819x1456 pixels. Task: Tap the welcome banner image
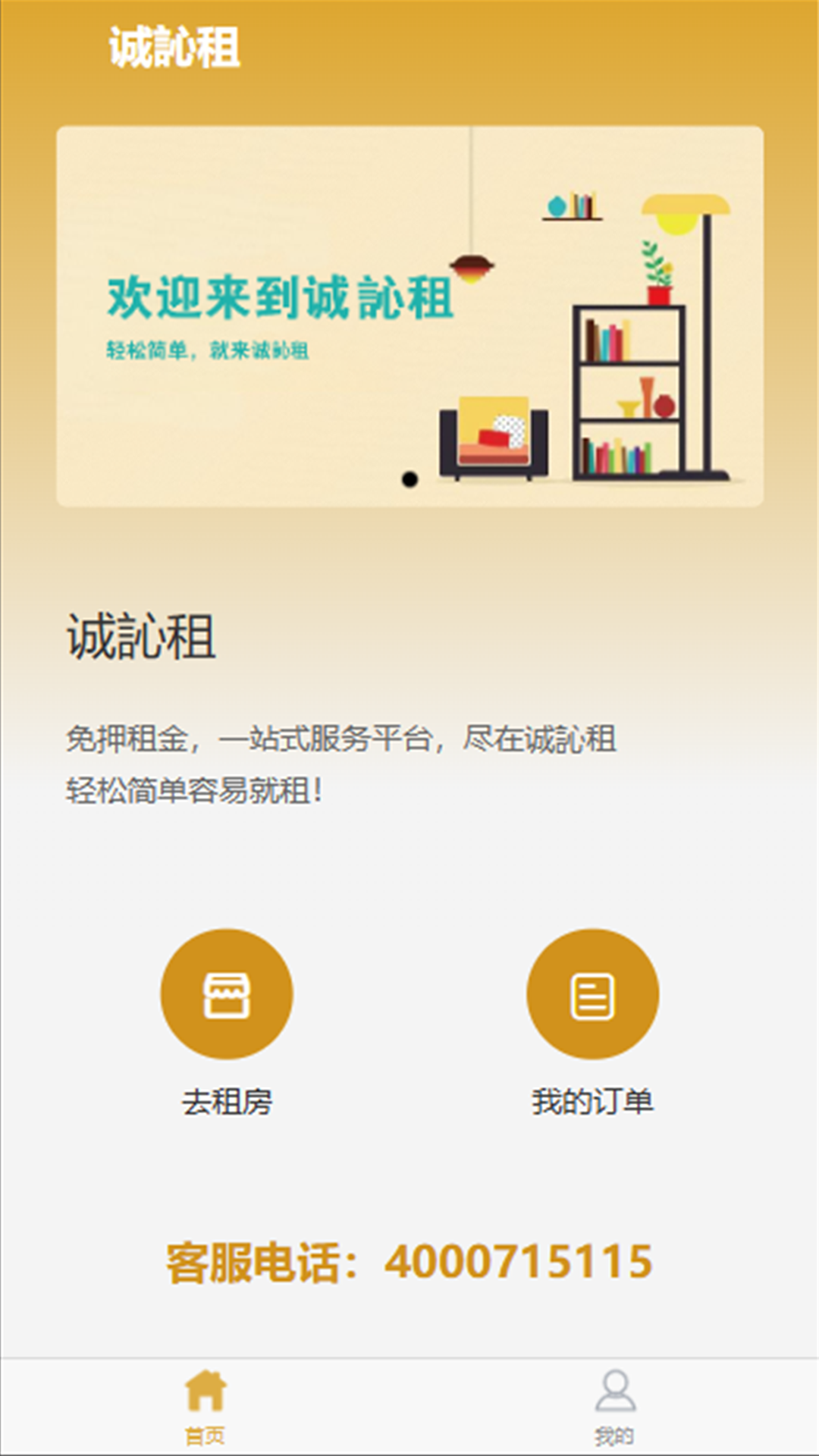(x=409, y=315)
